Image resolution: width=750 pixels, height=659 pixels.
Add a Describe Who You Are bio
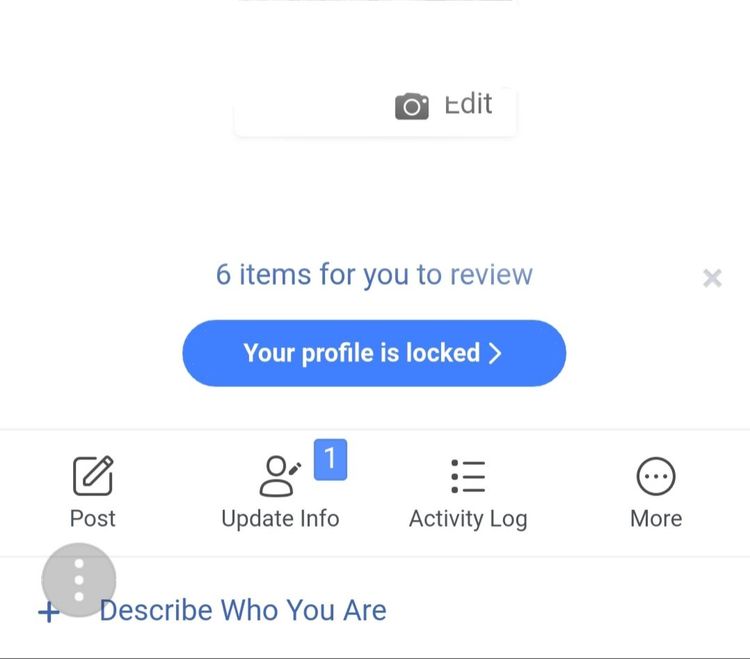(242, 610)
